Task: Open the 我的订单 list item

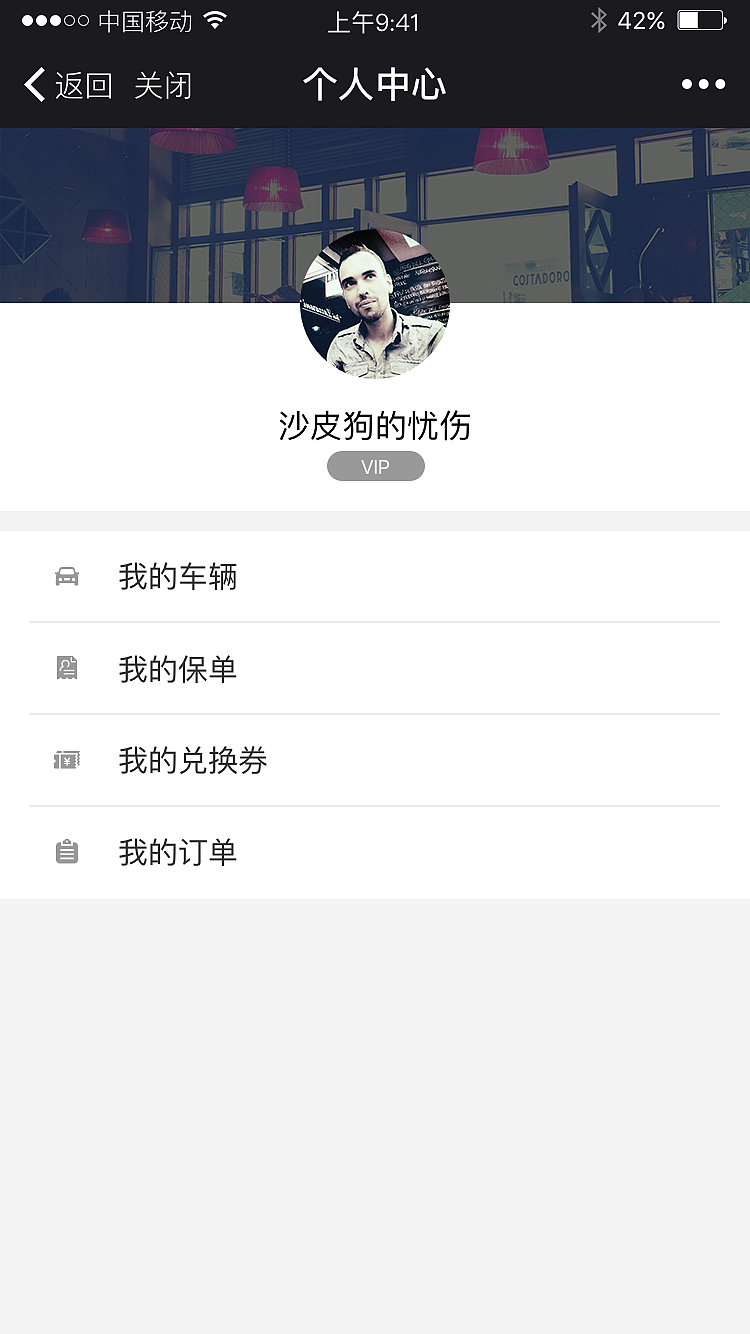Action: click(178, 853)
